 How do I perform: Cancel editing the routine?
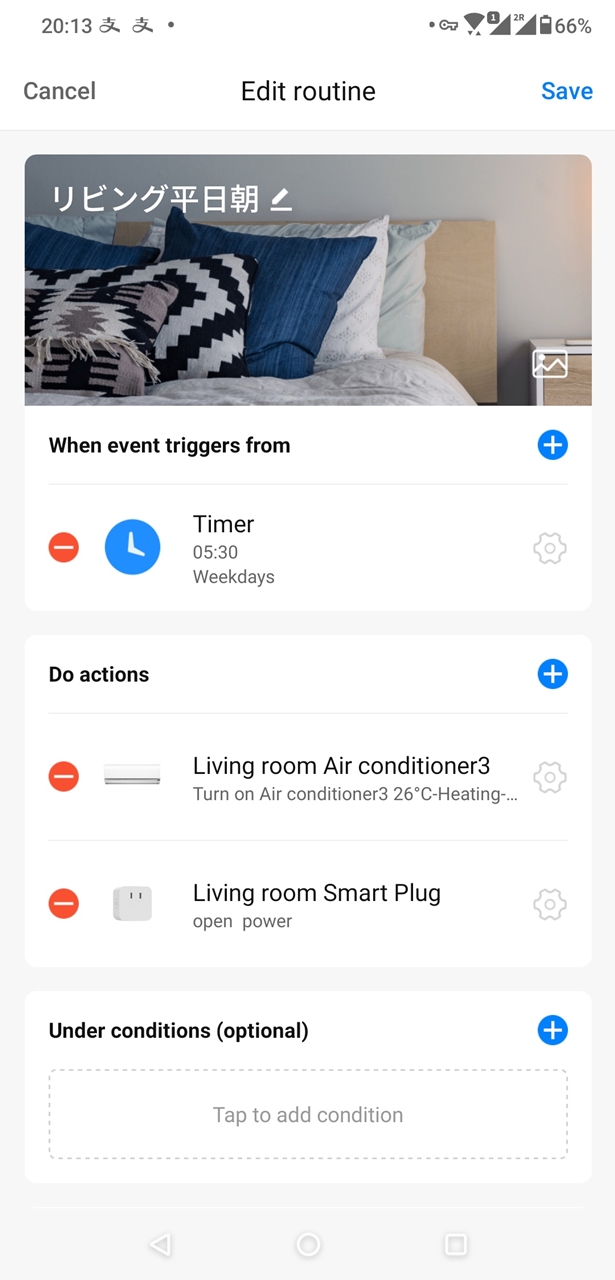point(60,91)
